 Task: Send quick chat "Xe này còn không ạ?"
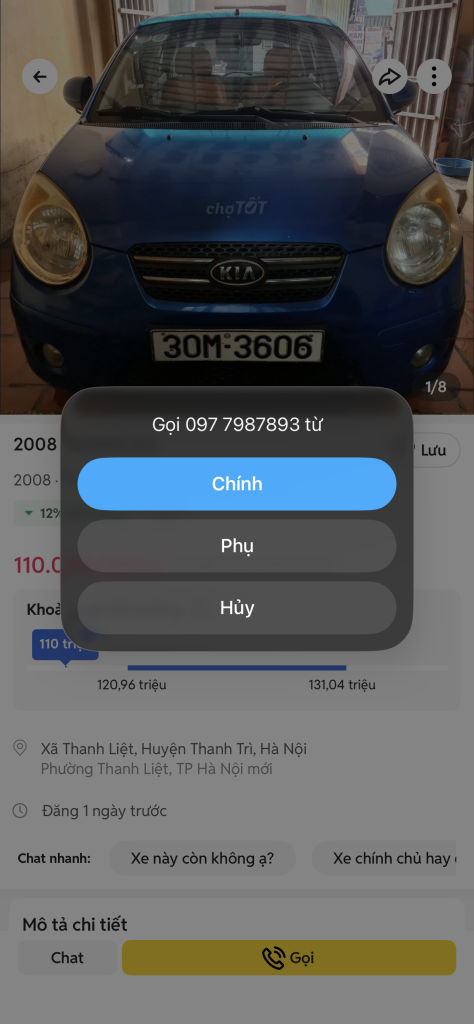tap(202, 858)
